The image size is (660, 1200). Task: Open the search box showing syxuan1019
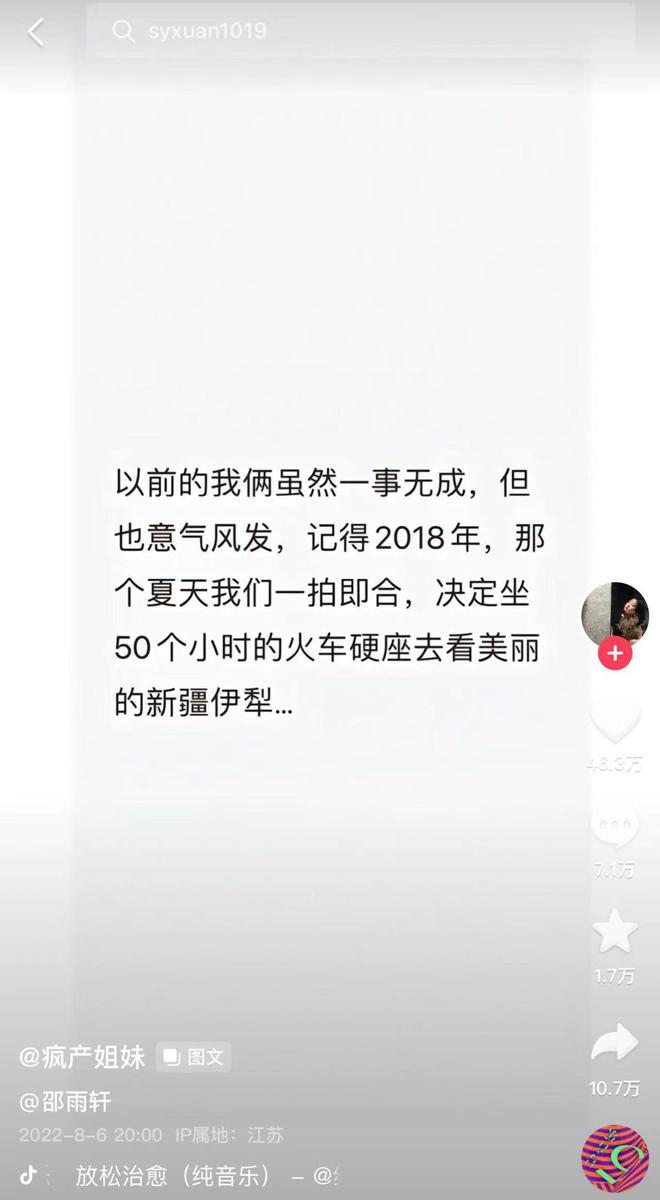[x=360, y=31]
